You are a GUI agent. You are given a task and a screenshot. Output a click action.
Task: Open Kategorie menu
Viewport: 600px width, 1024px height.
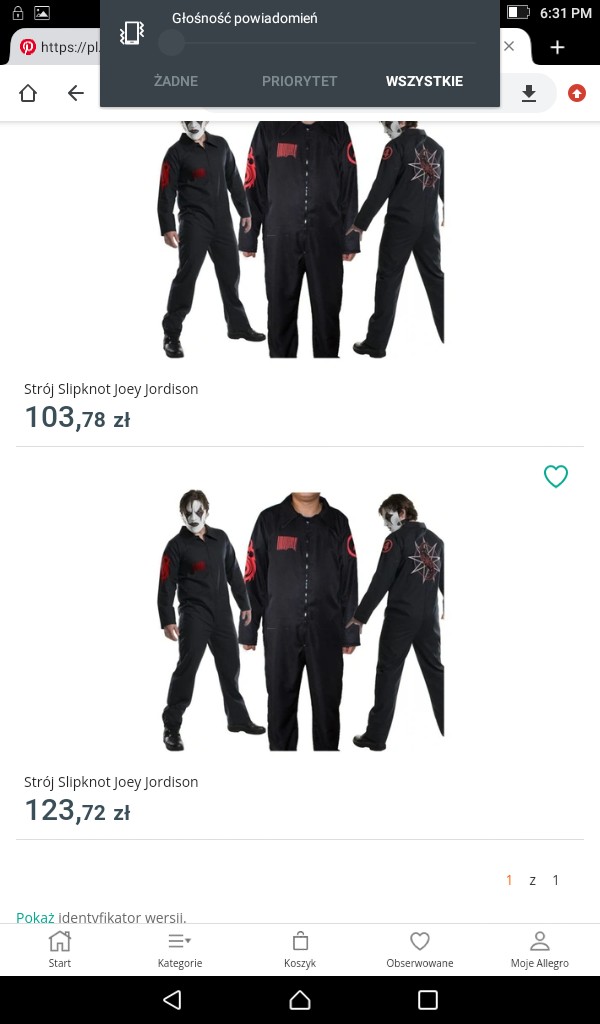[x=180, y=949]
